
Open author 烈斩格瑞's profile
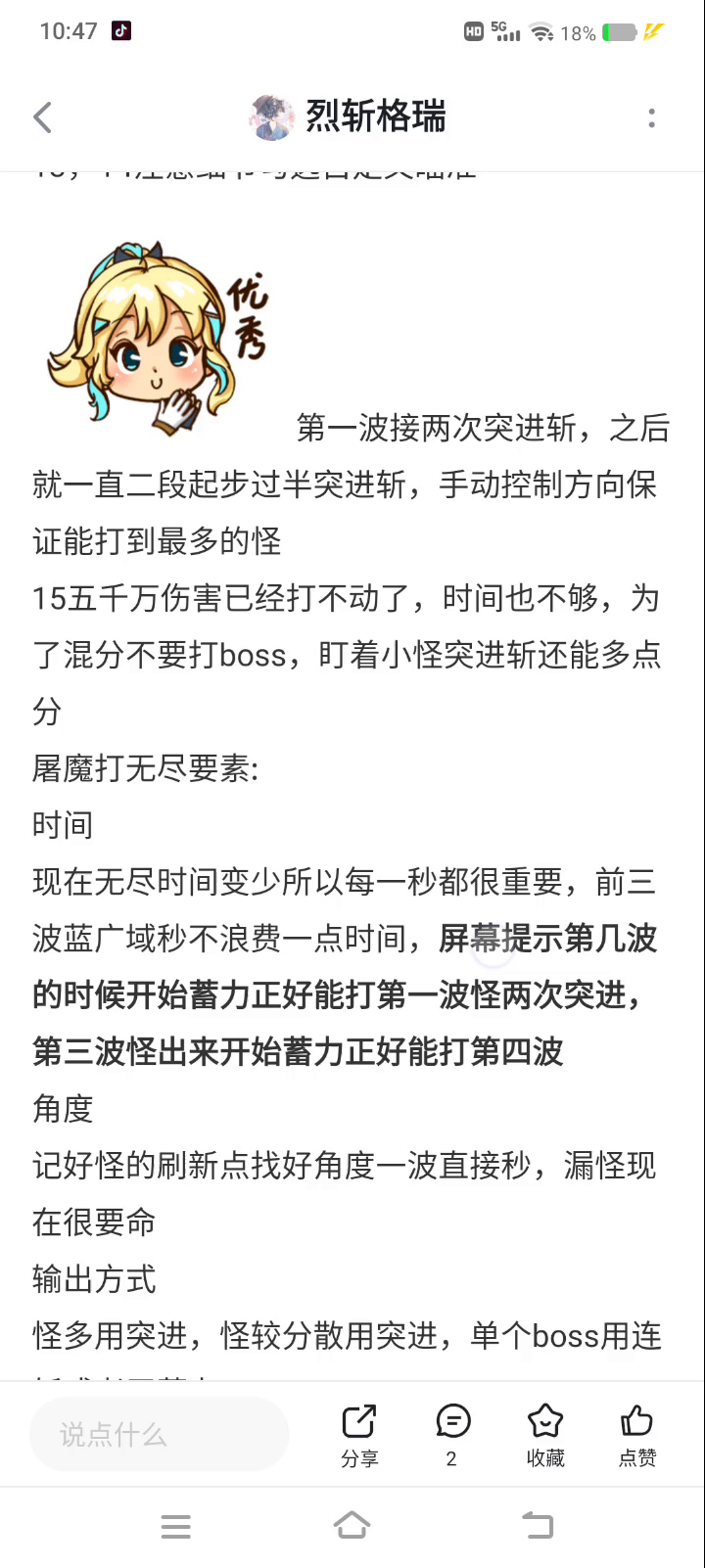[348, 117]
